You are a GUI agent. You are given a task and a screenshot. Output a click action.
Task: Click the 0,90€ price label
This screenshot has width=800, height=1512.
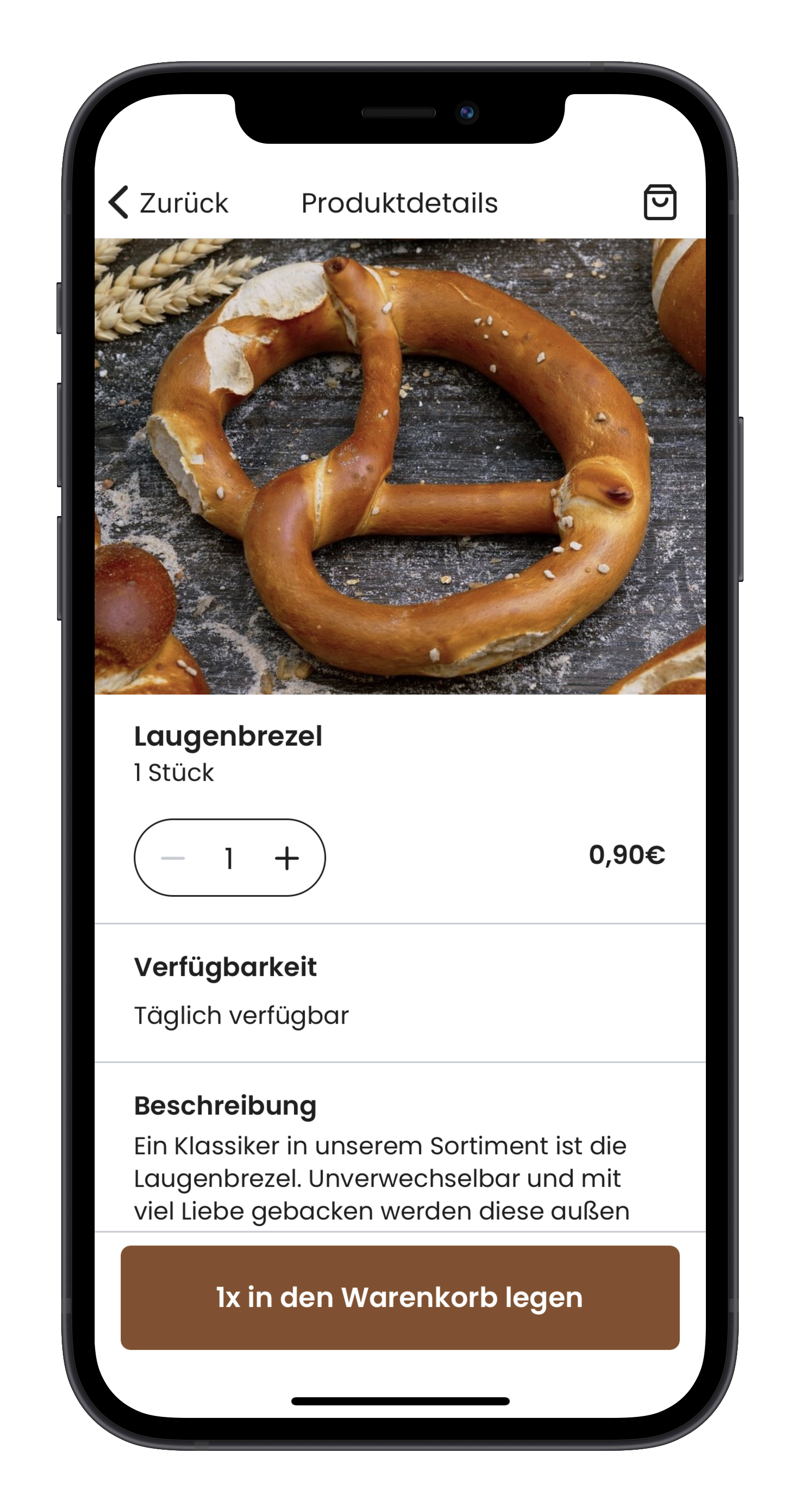[627, 858]
